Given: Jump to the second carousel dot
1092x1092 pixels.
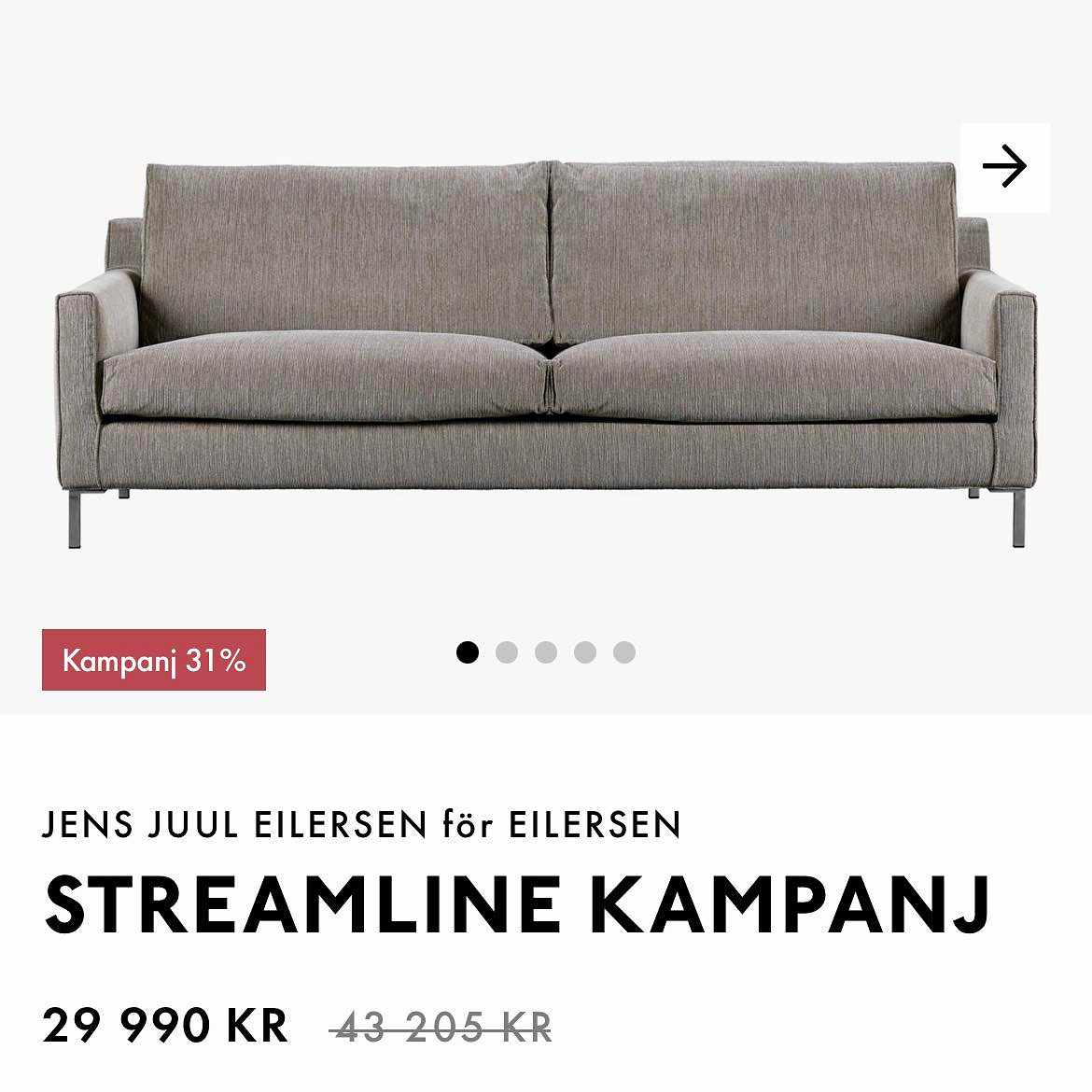Looking at the screenshot, I should (507, 651).
